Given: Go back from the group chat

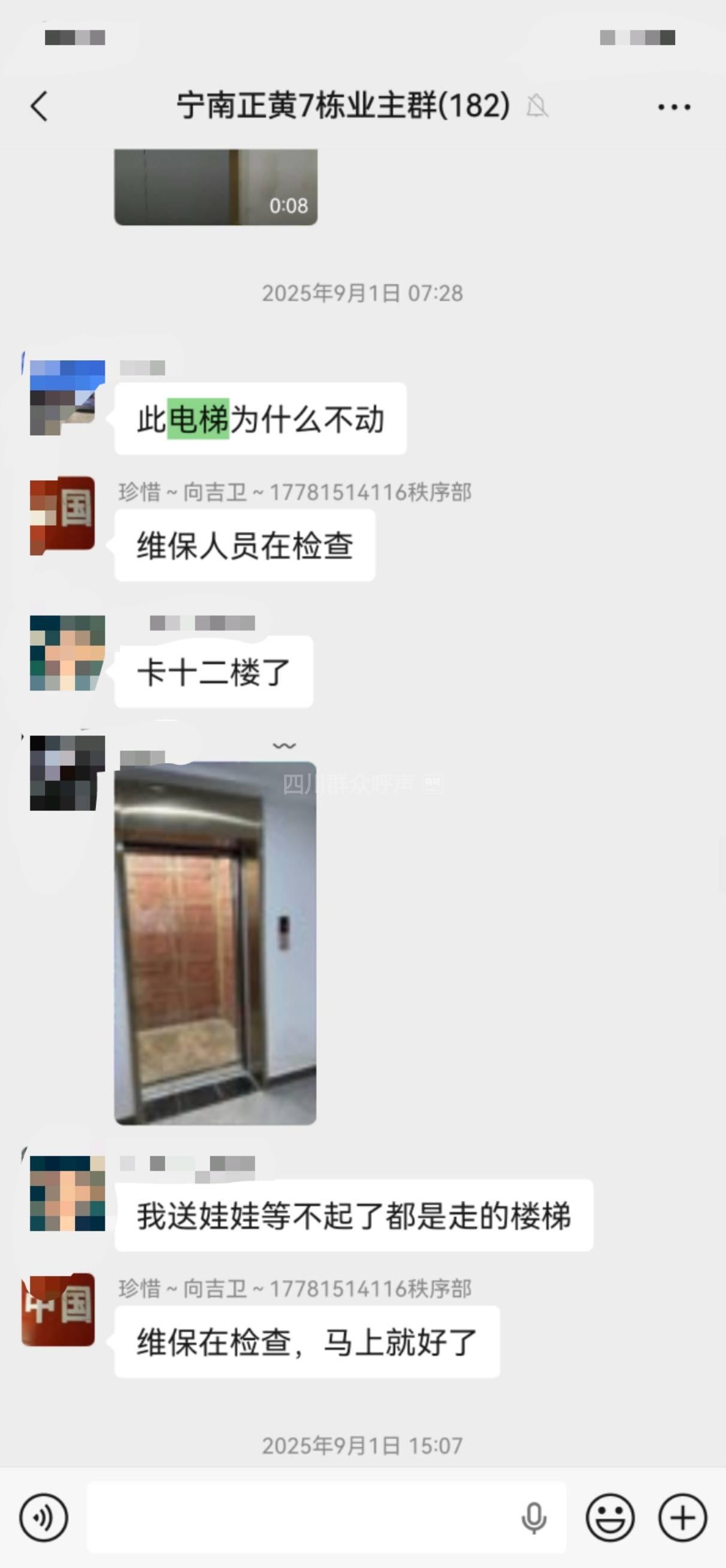Looking at the screenshot, I should point(39,107).
